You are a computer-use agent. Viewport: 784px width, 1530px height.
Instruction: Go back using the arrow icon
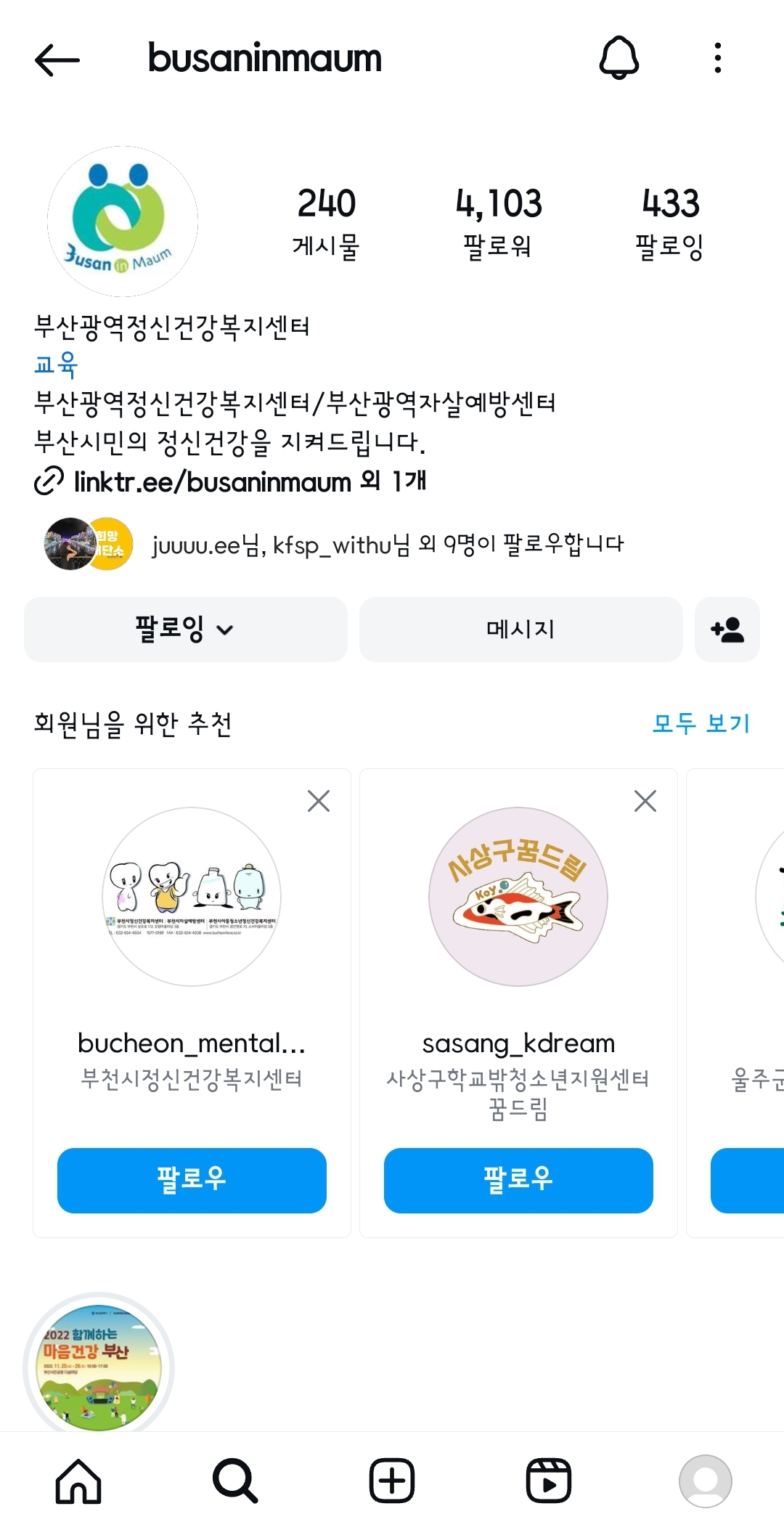57,60
